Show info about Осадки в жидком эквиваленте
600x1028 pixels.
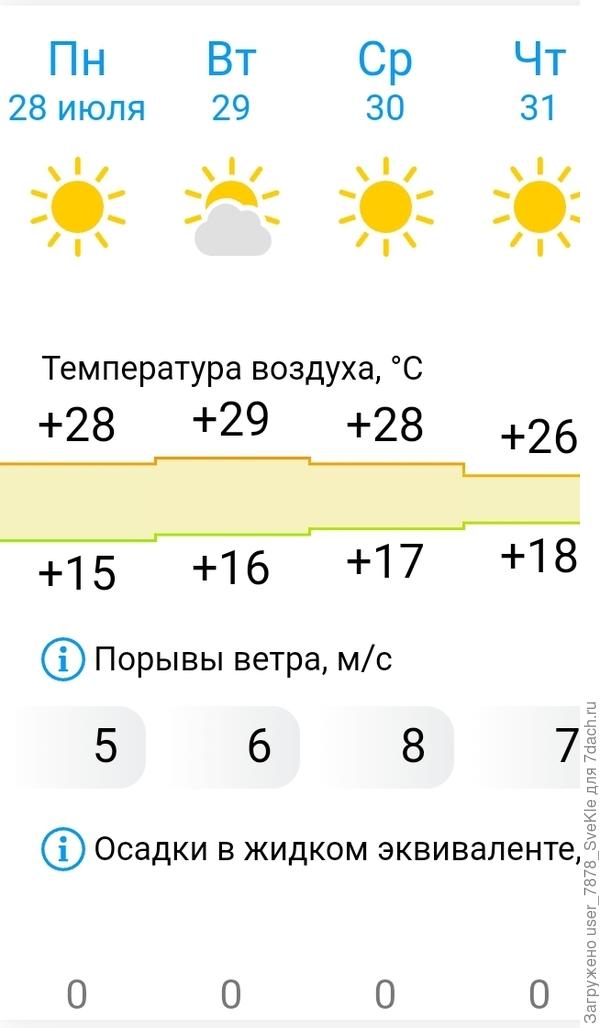tap(62, 849)
